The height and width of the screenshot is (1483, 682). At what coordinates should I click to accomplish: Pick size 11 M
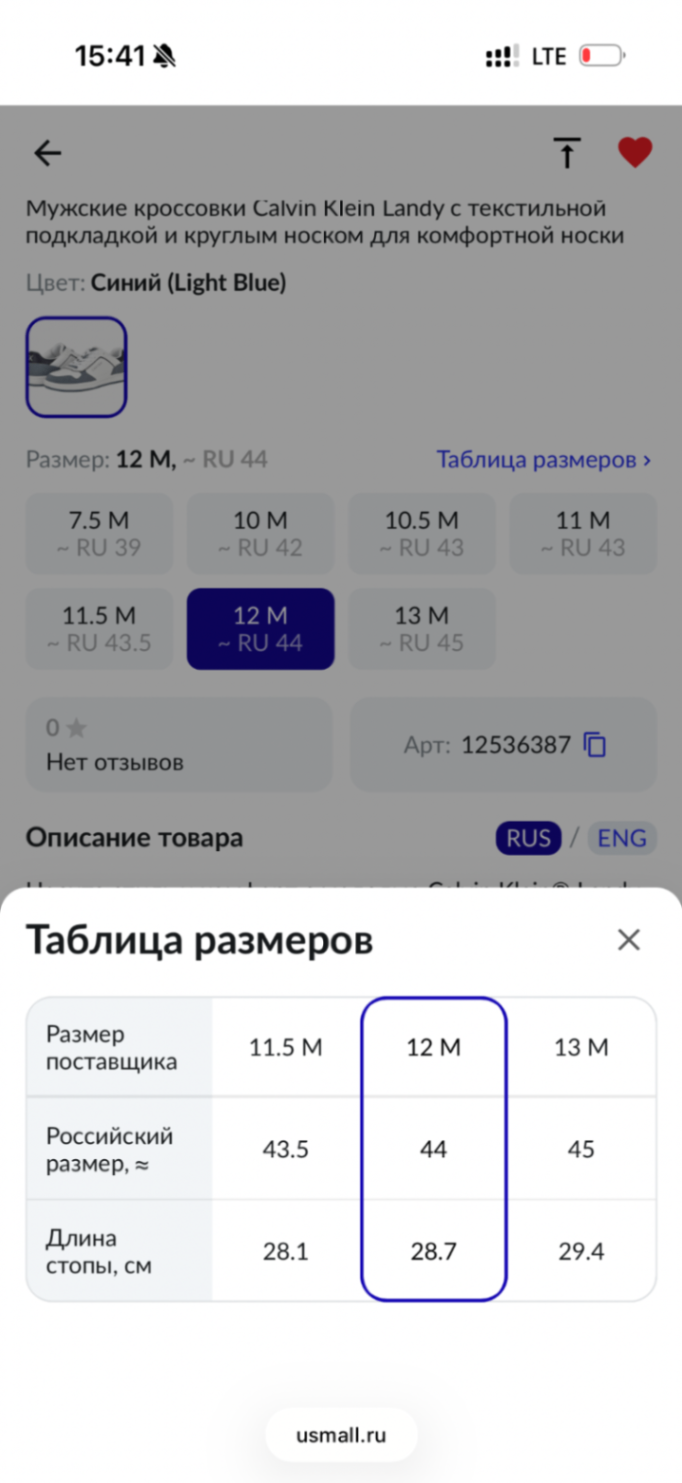pyautogui.click(x=583, y=534)
